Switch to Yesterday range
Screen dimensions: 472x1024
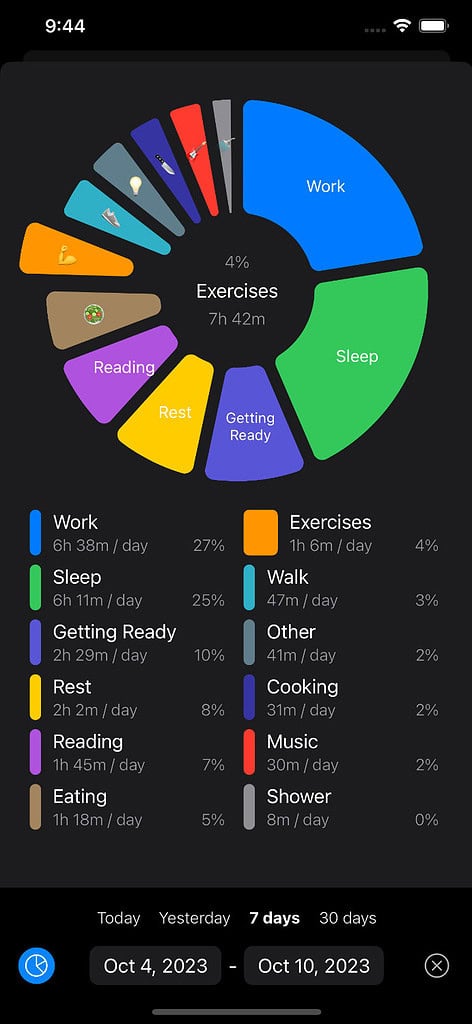click(x=195, y=918)
